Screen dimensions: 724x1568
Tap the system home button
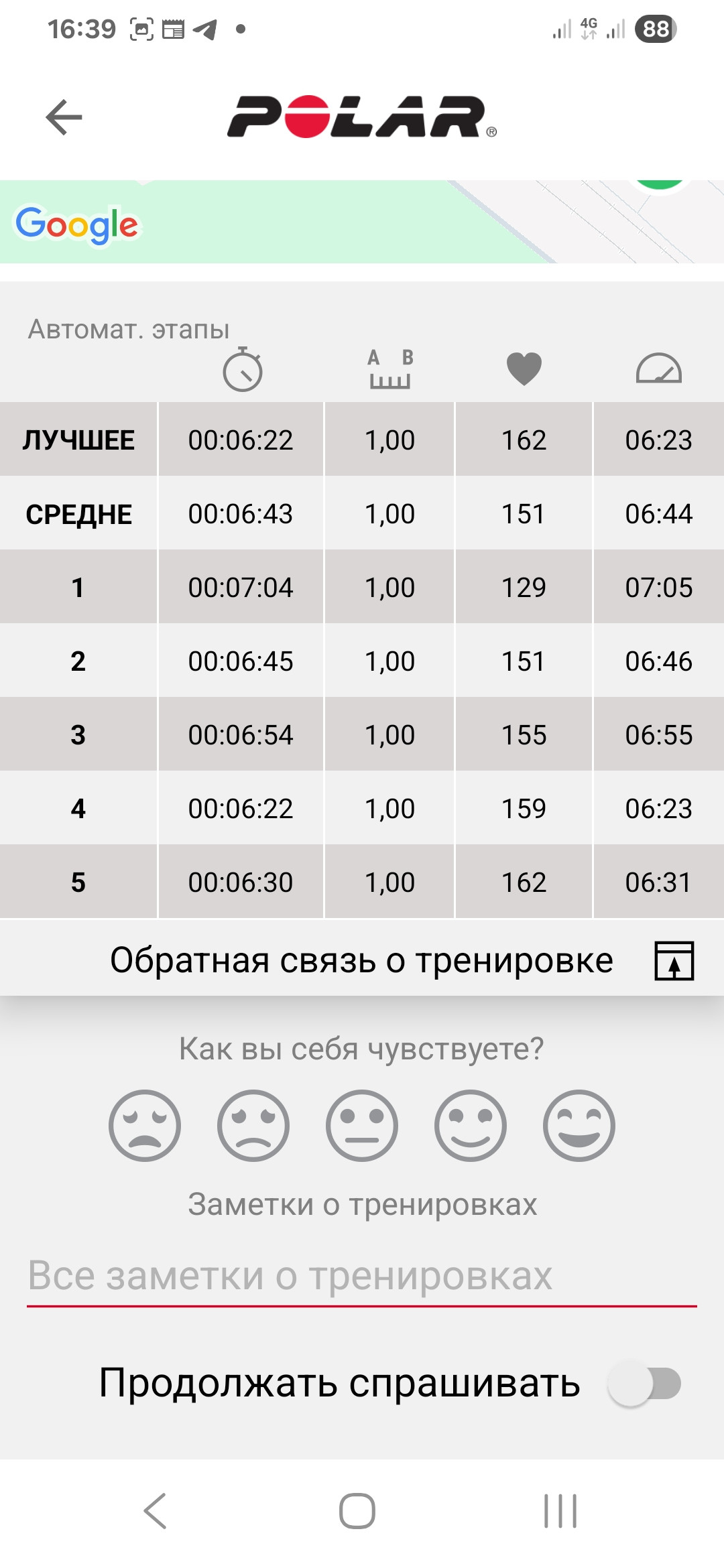[x=357, y=1511]
